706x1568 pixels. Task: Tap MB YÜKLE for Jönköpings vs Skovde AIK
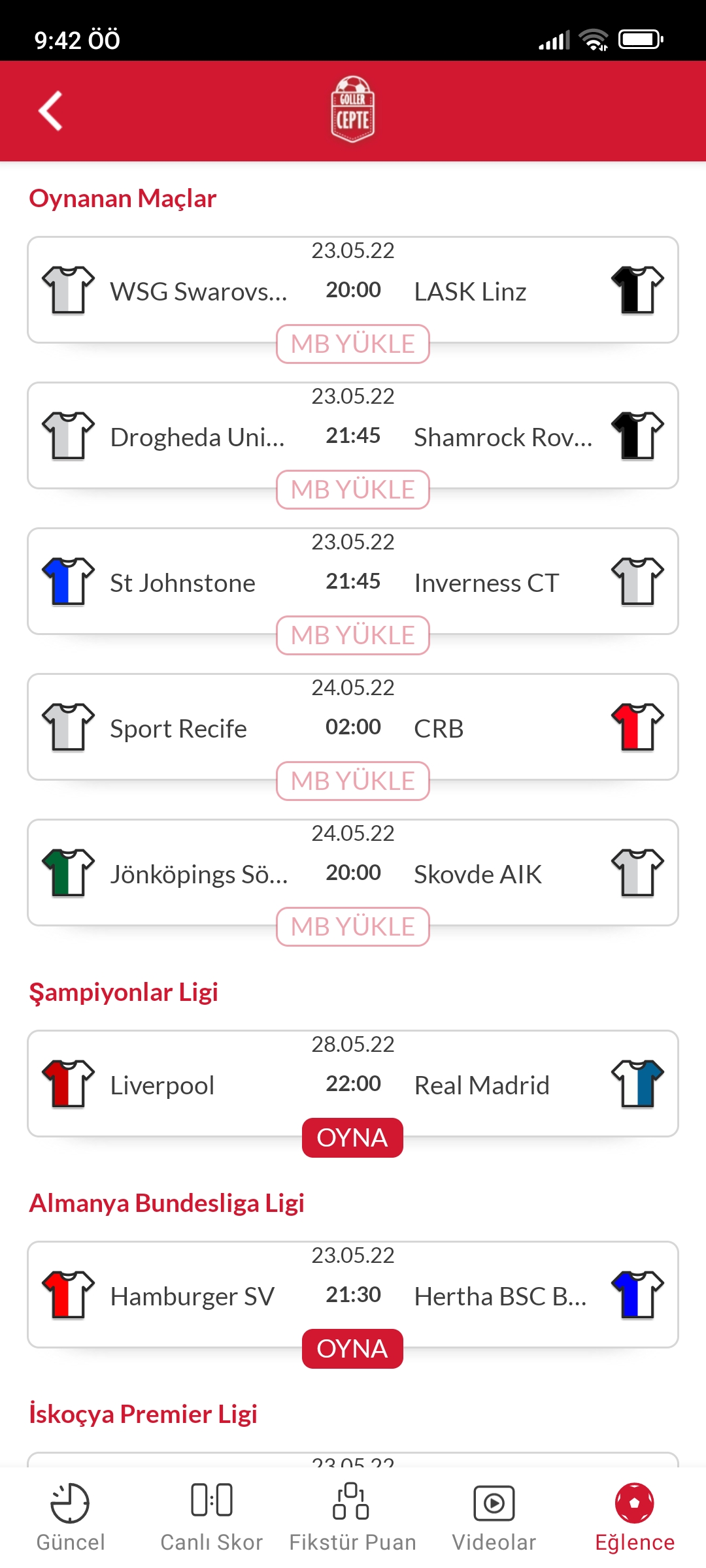353,926
